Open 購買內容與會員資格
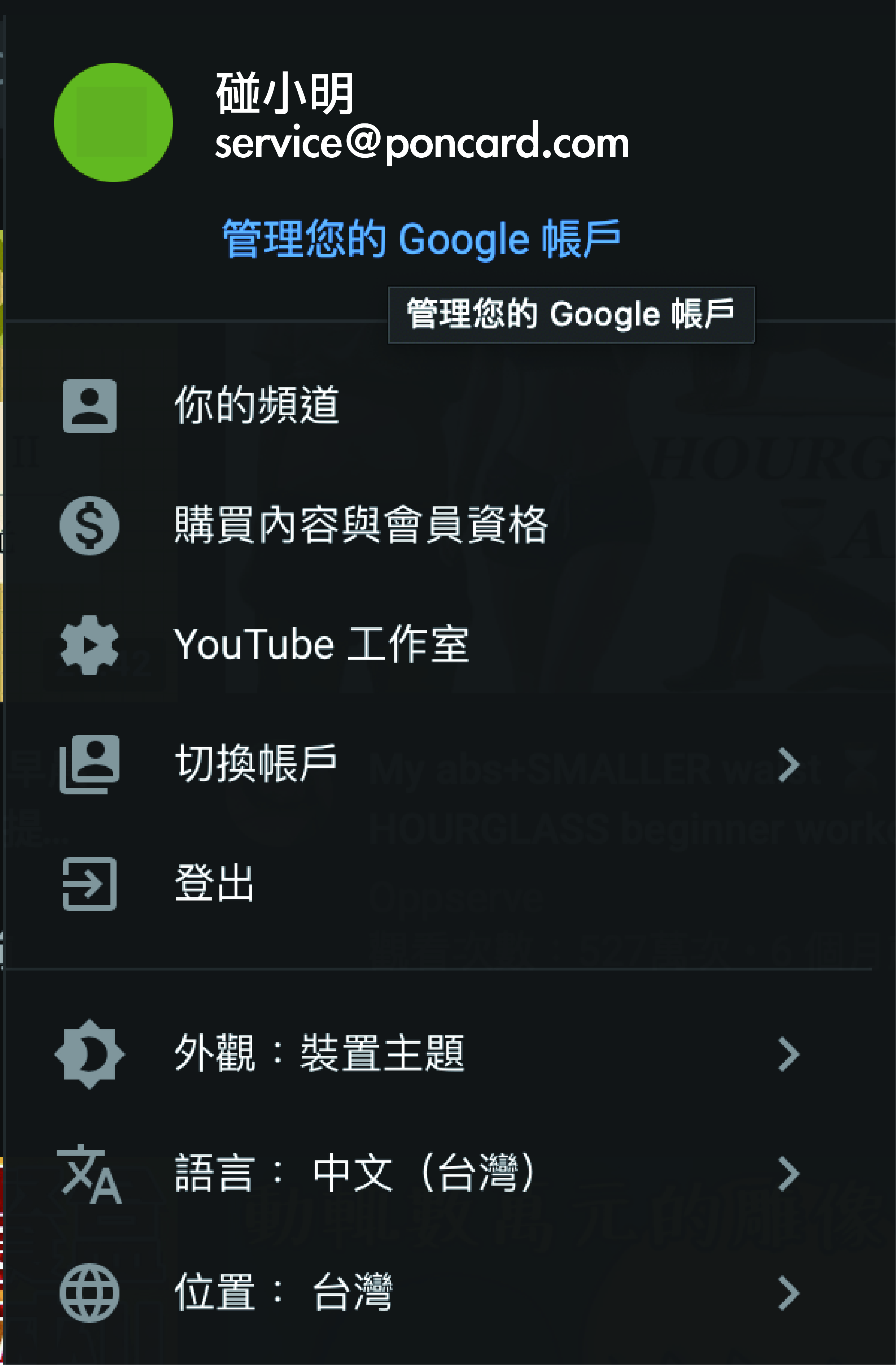This screenshot has height=1365, width=896. (x=361, y=525)
